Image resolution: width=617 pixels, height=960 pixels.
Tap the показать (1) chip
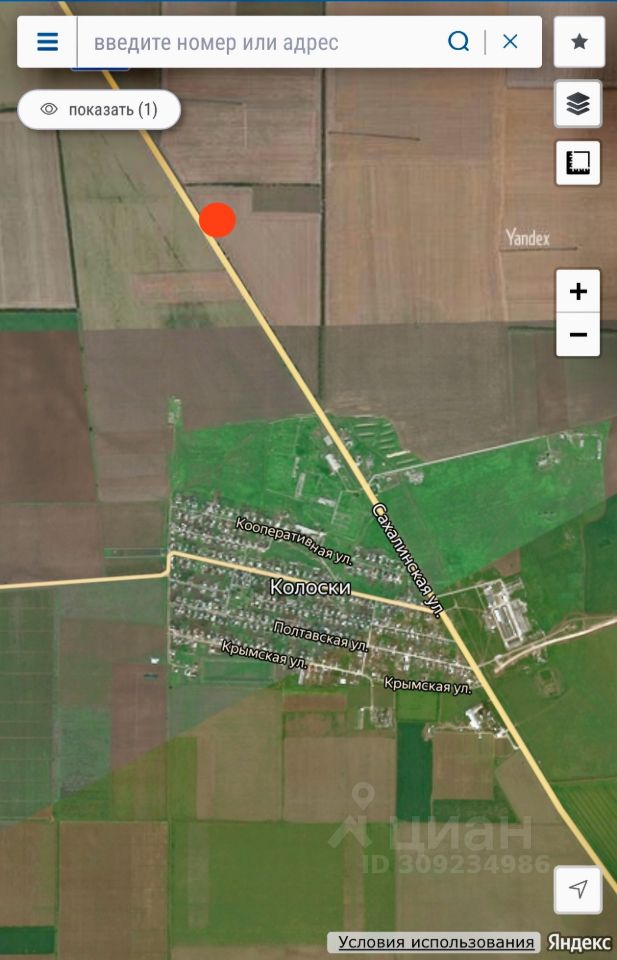point(99,110)
